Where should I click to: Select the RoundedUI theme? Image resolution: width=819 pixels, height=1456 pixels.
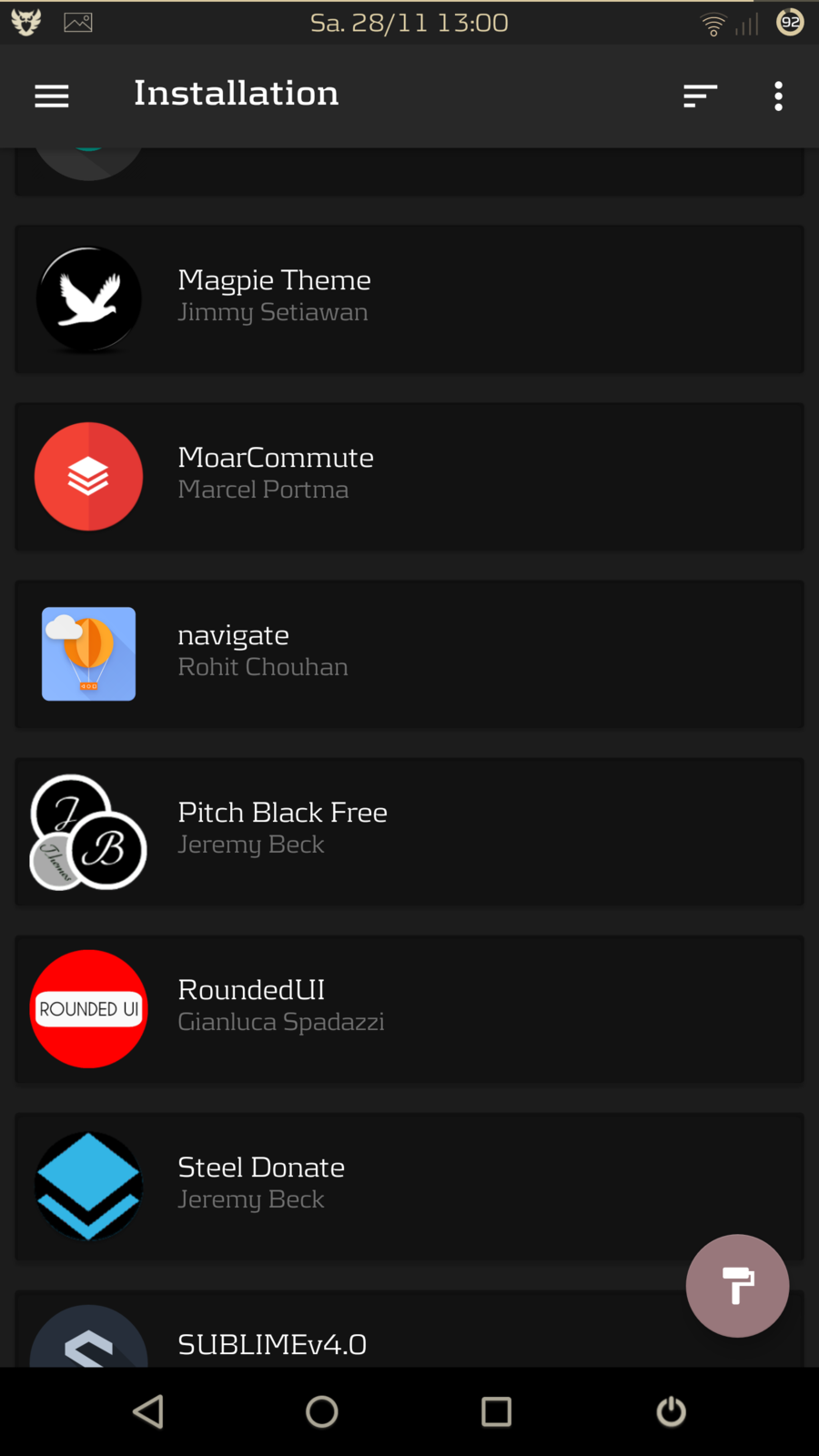click(x=409, y=1008)
